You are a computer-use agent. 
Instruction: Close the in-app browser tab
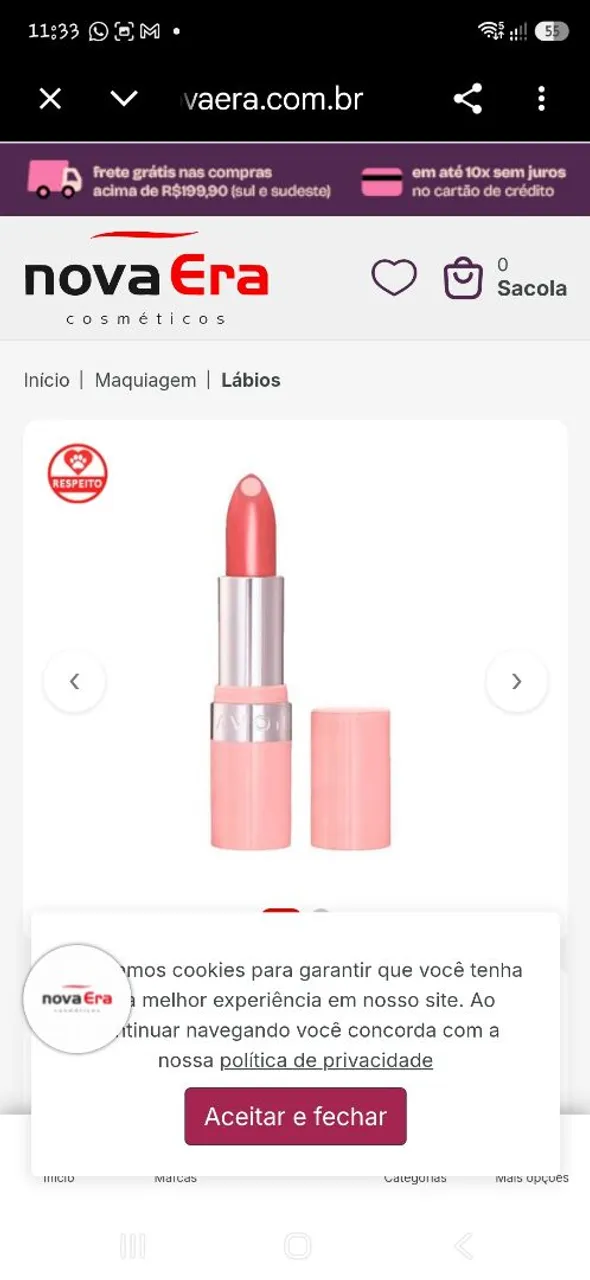pos(50,99)
